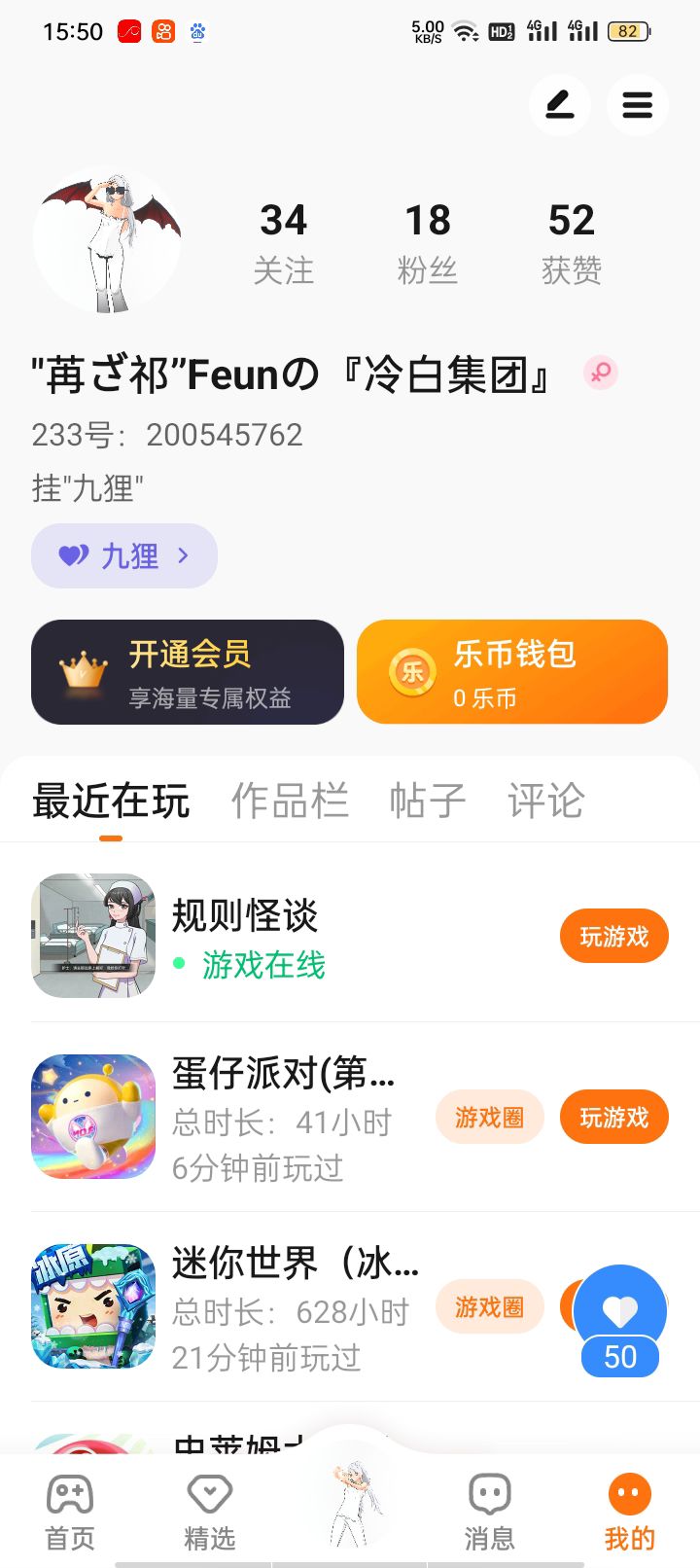Image resolution: width=700 pixels, height=1568 pixels.
Task: Open the 关注 following list
Action: (x=283, y=243)
